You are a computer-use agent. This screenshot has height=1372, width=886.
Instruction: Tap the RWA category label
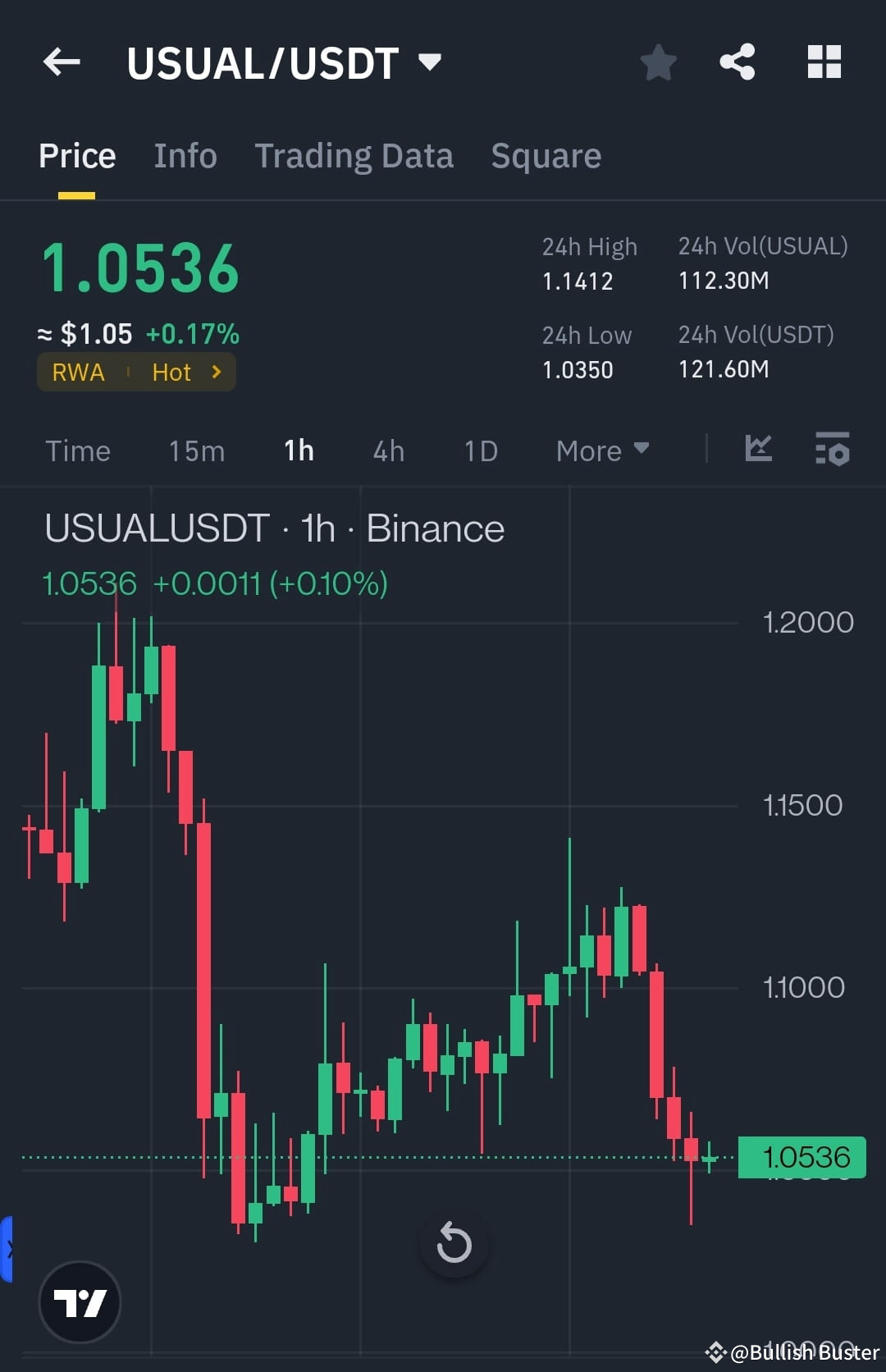[78, 372]
